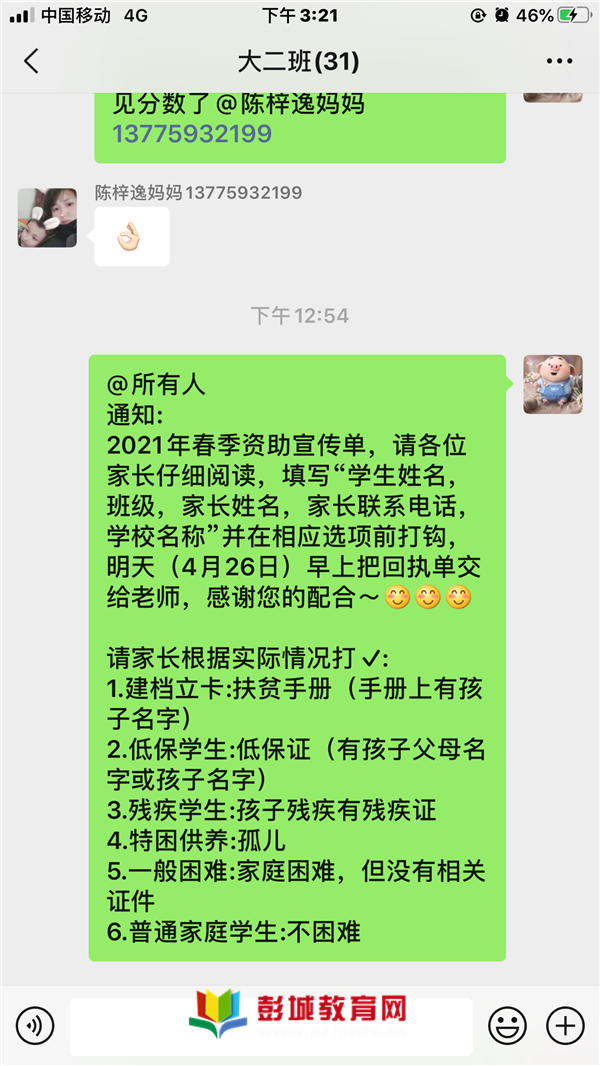Viewport: 600px width, 1066px height.
Task: Open the plus attachments menu
Action: click(565, 1025)
